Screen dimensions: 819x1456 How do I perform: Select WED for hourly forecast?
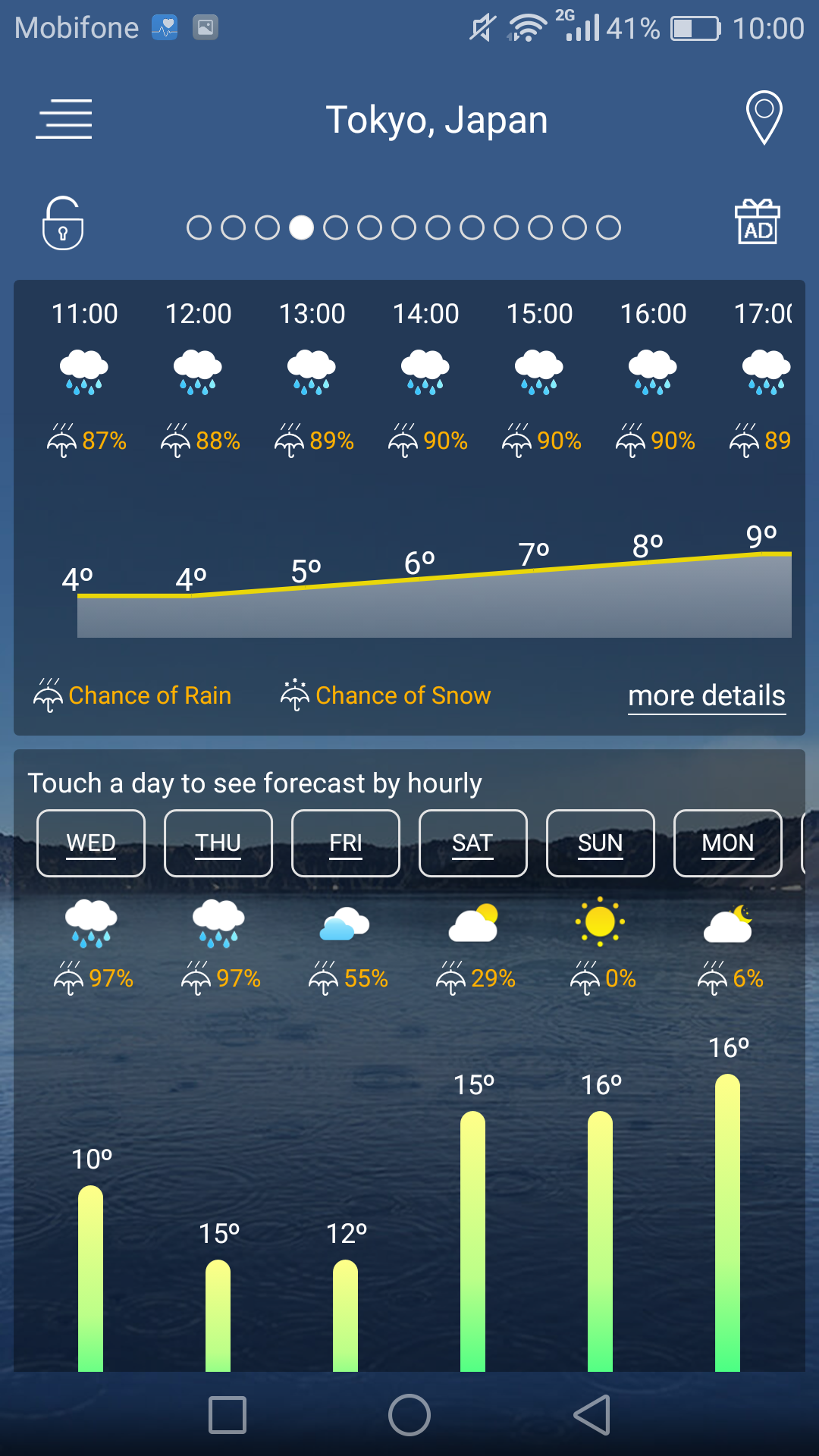pyautogui.click(x=91, y=843)
